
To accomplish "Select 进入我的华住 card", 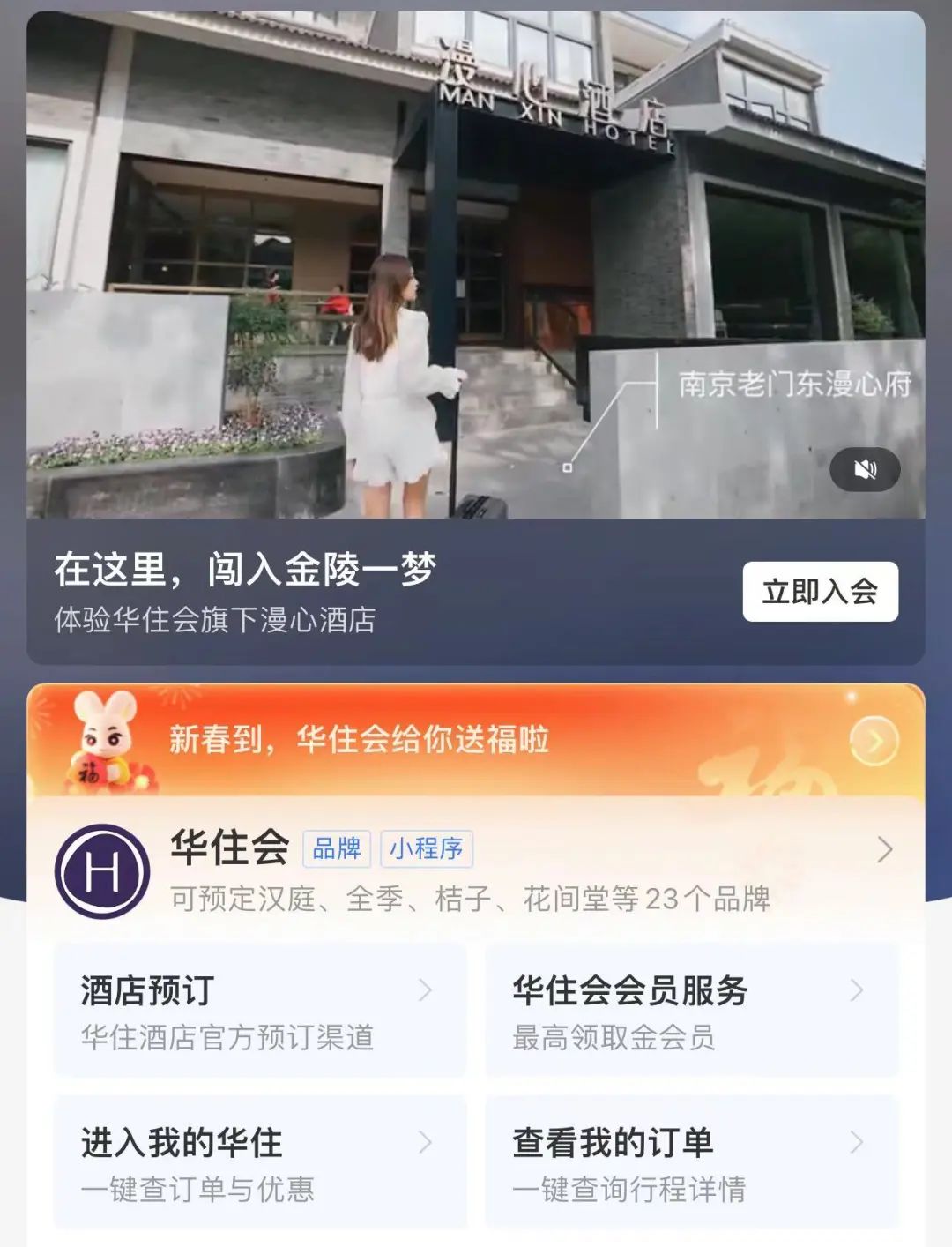I will 260,1163.
